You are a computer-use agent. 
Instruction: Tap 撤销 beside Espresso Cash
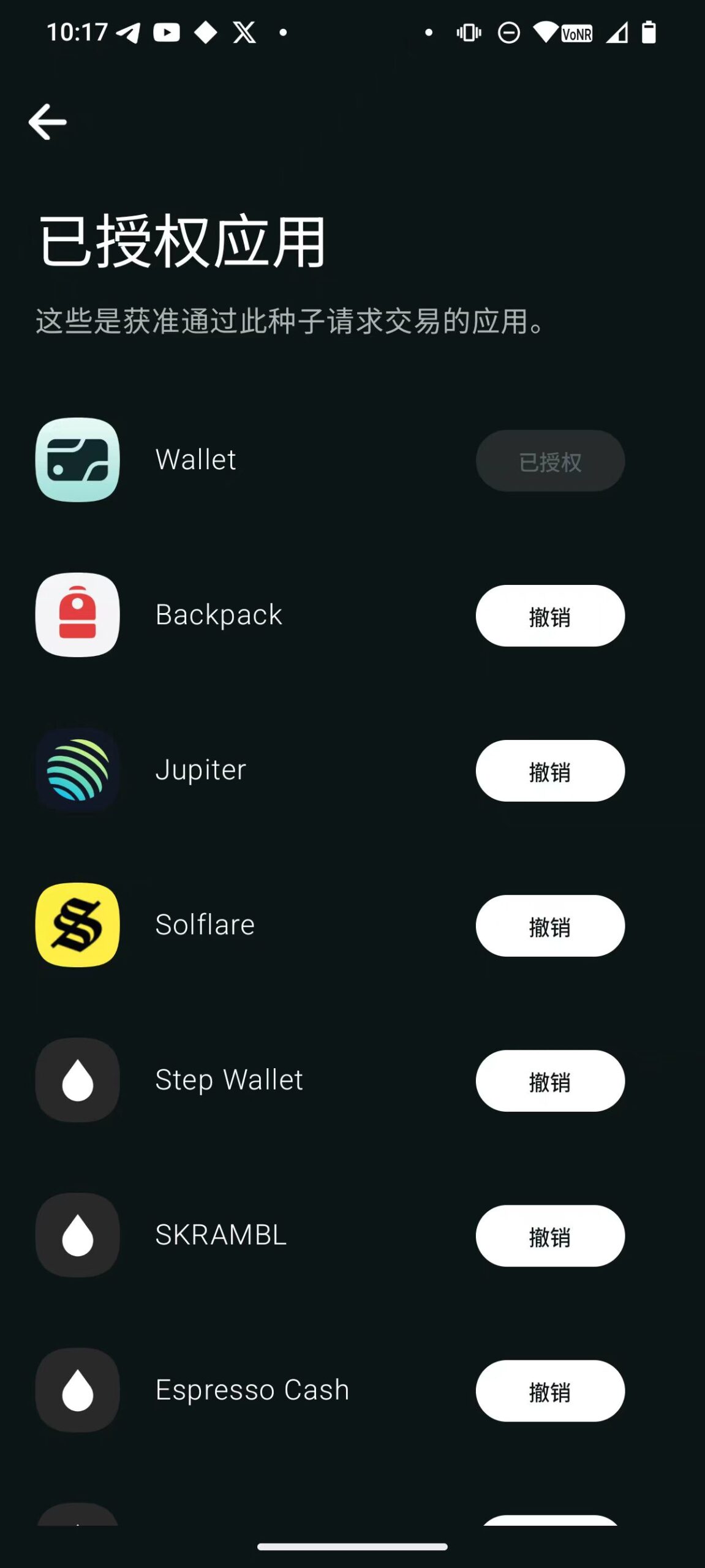click(549, 1391)
